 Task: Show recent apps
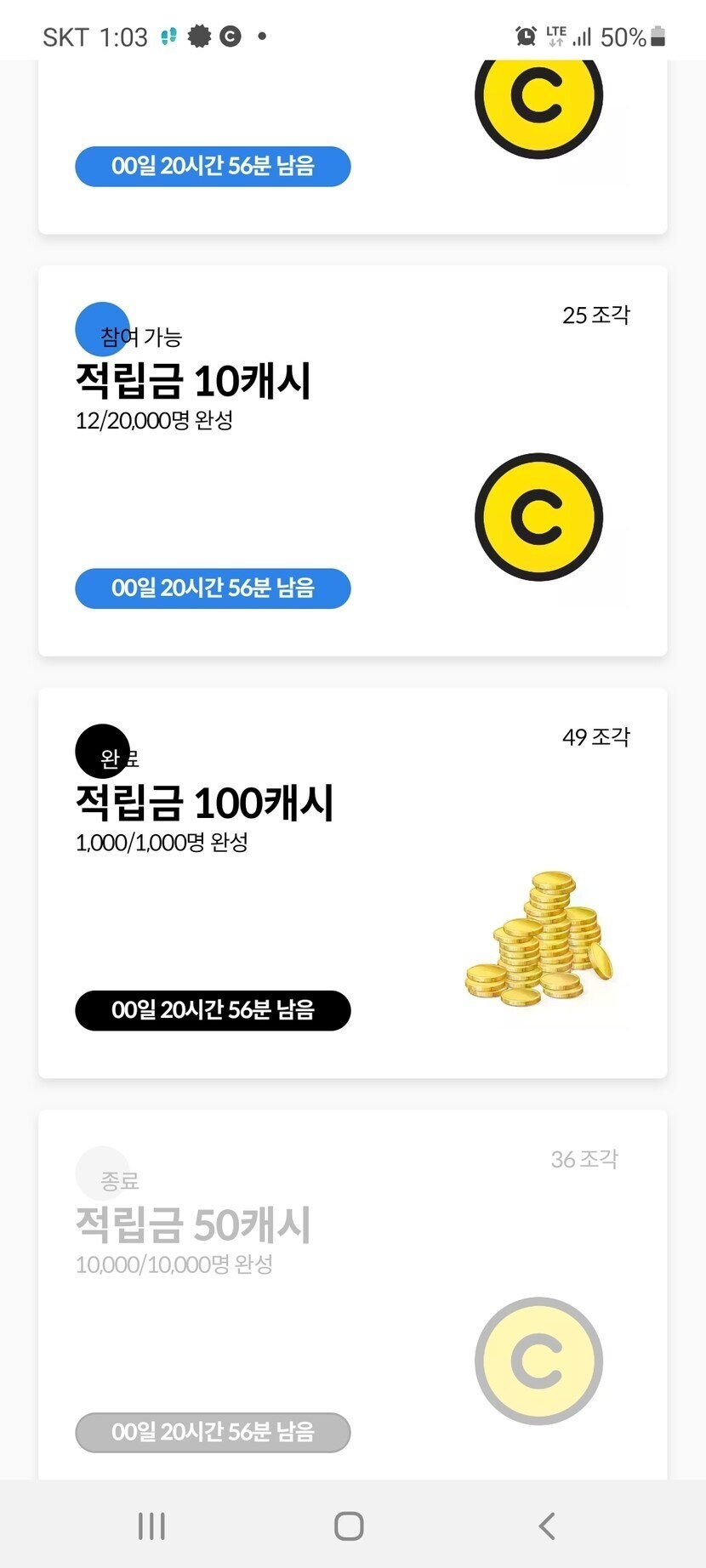click(x=151, y=1525)
